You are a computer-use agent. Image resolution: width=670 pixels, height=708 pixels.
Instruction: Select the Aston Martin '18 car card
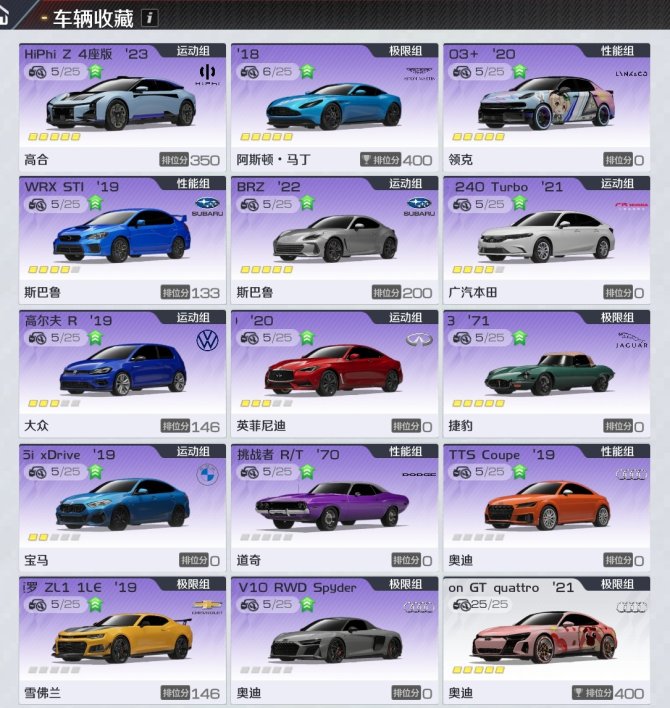[333, 105]
